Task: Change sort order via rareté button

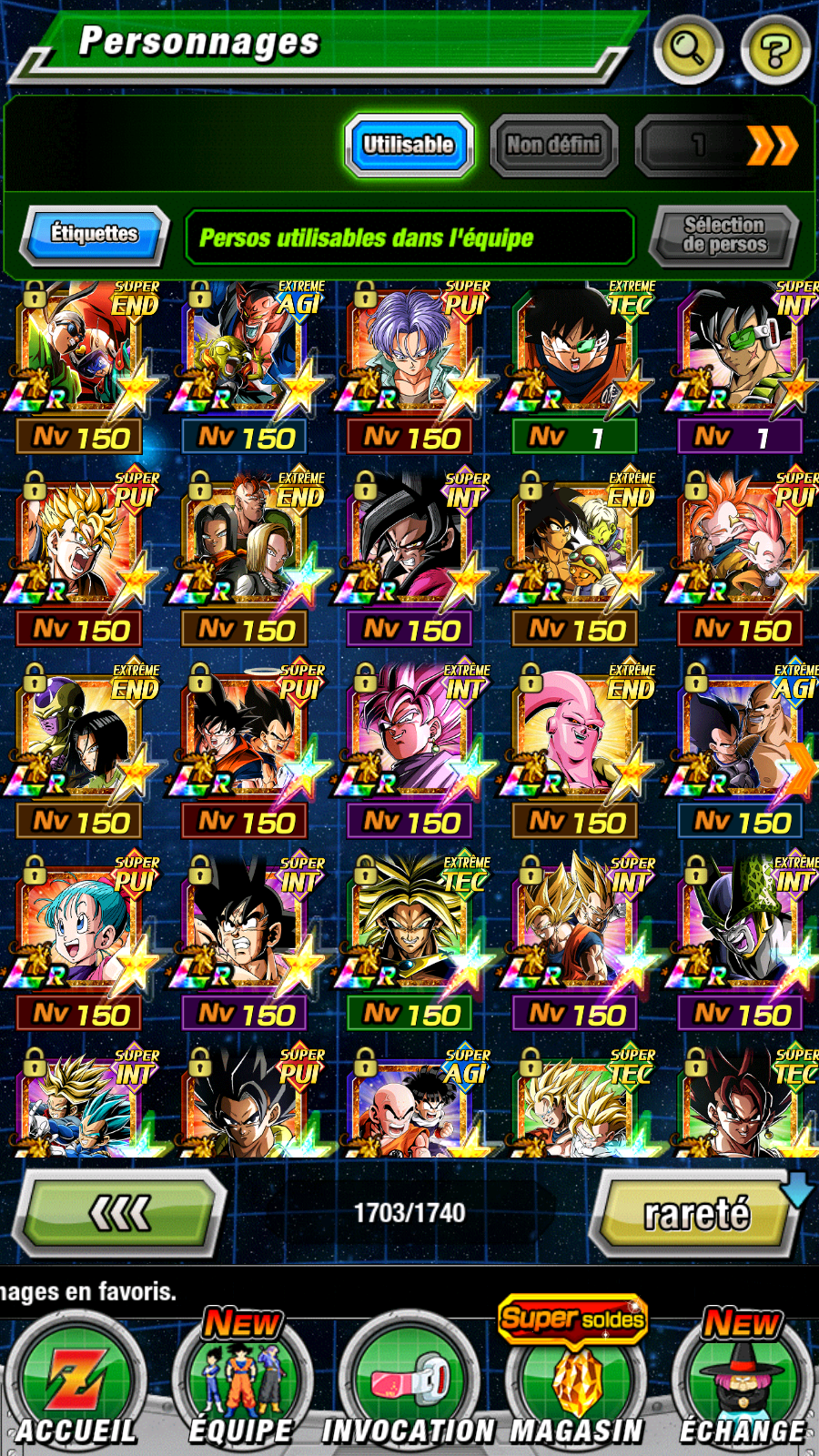Action: [x=696, y=1215]
